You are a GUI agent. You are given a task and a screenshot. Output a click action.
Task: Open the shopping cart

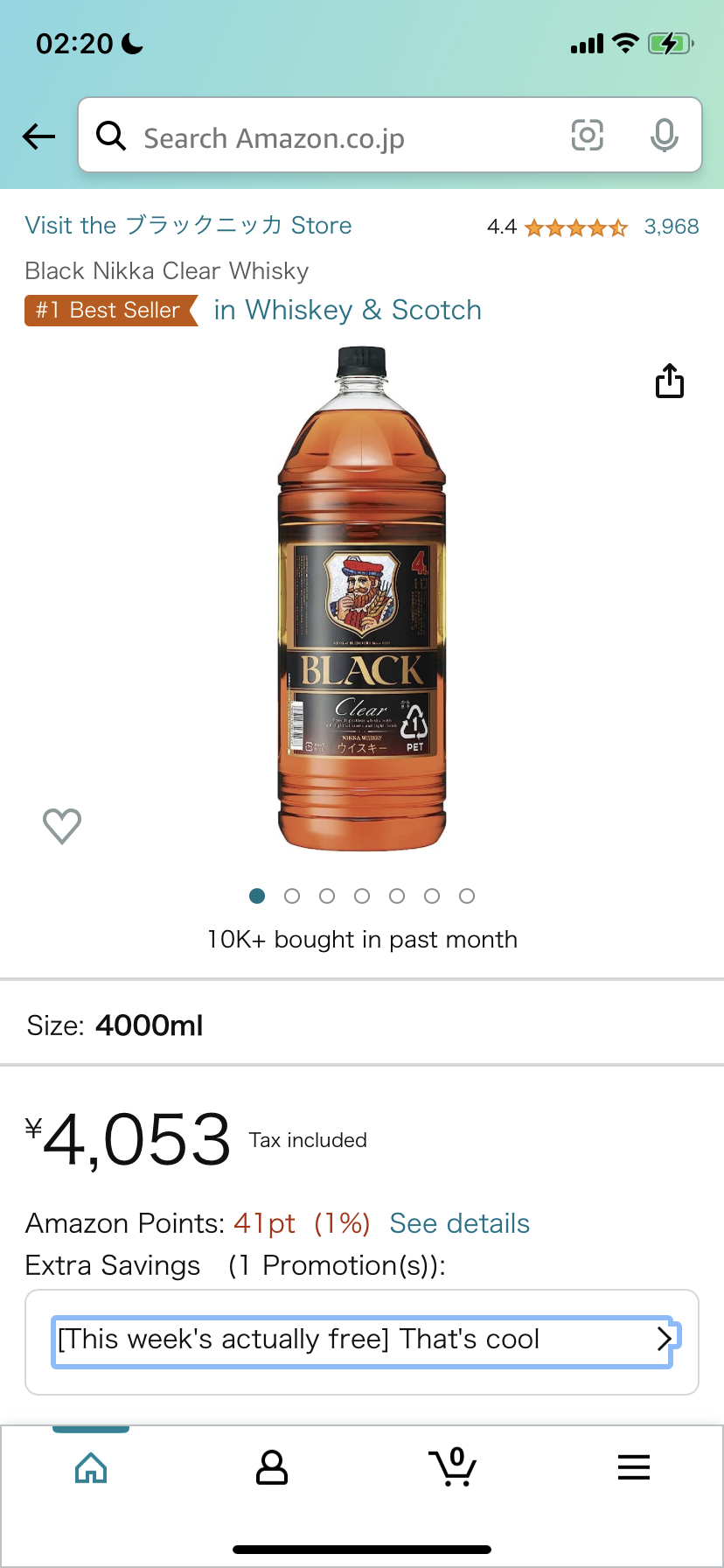pos(452,1466)
